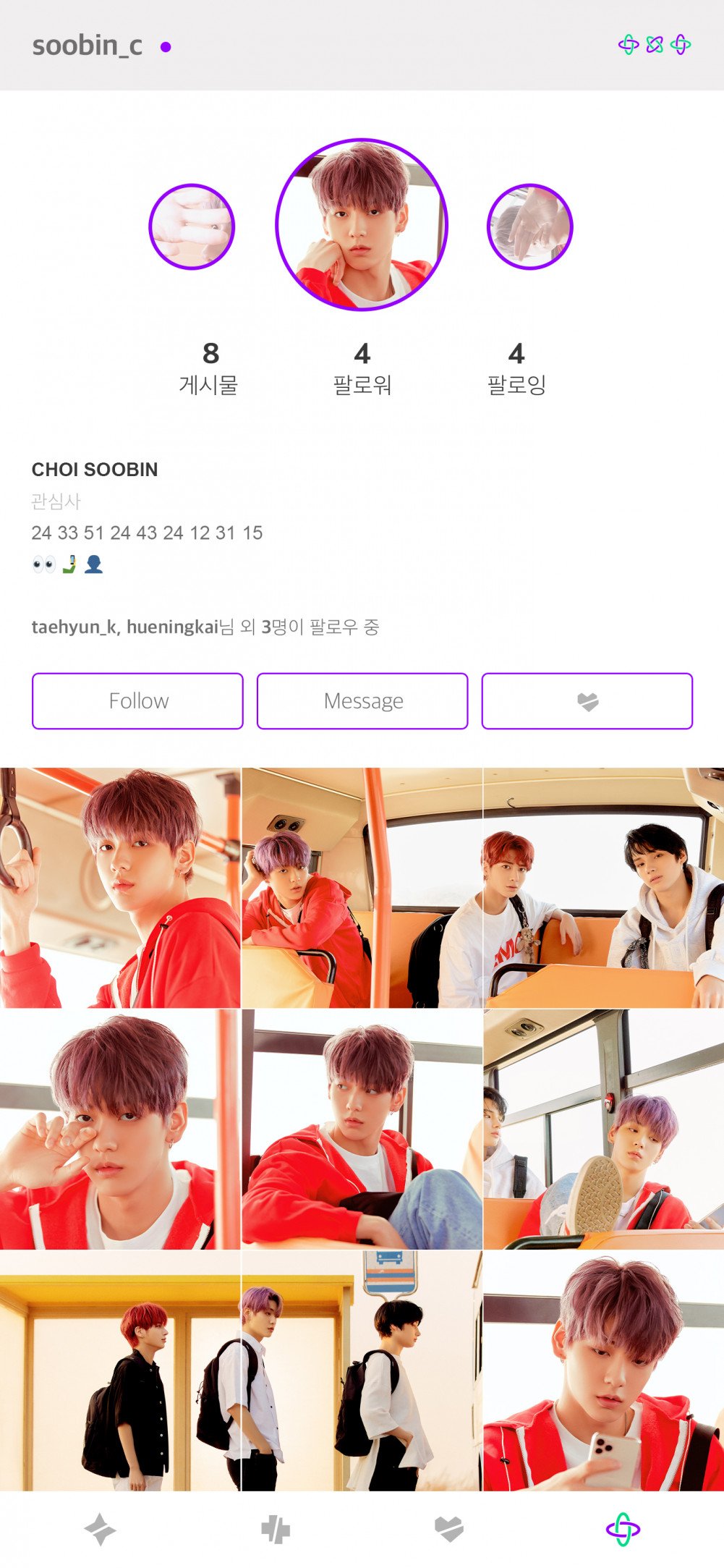View the right story highlight circle
The width and height of the screenshot is (724, 1568).
[529, 226]
